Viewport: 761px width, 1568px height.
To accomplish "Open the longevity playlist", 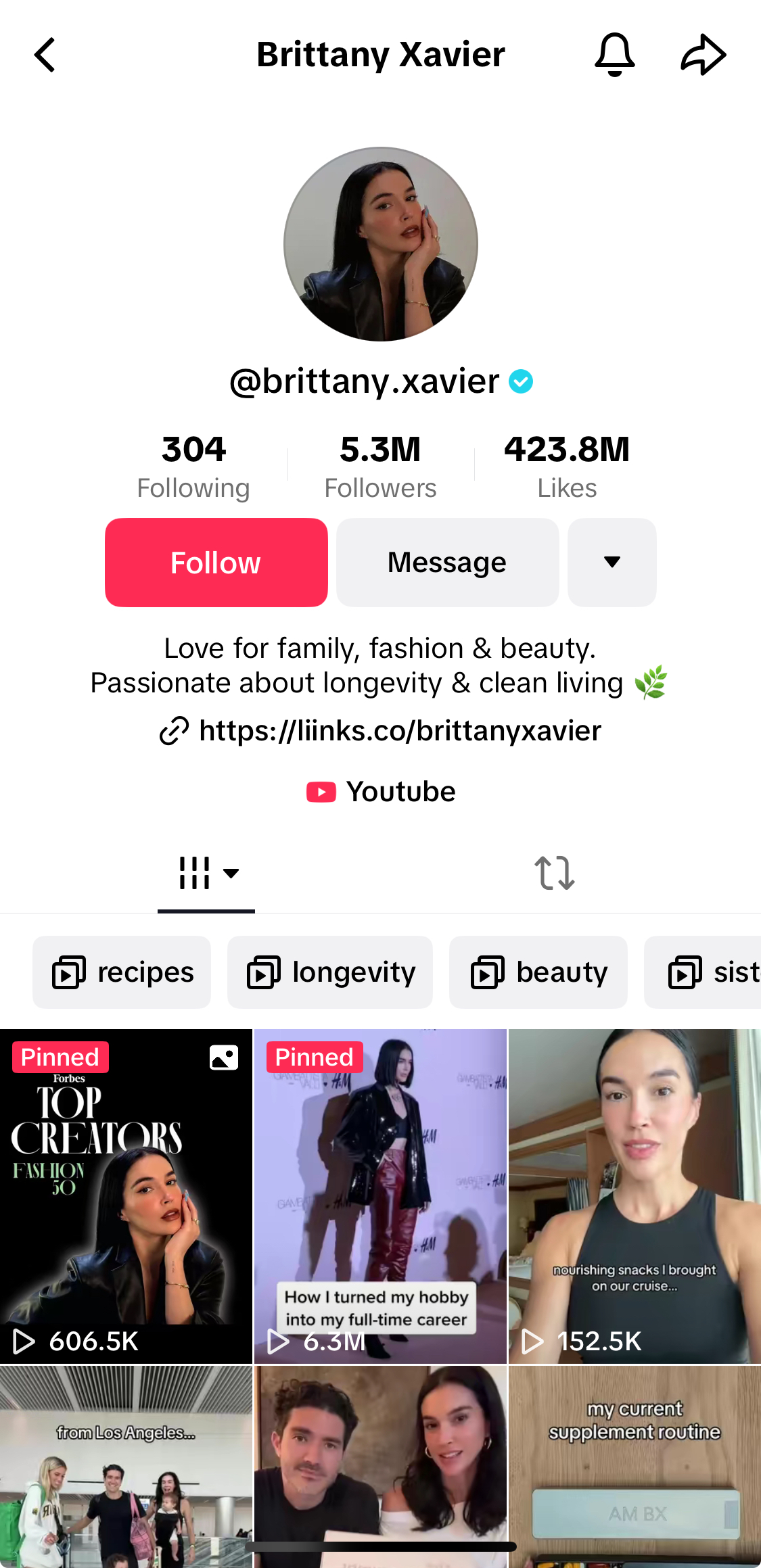I will tap(330, 972).
